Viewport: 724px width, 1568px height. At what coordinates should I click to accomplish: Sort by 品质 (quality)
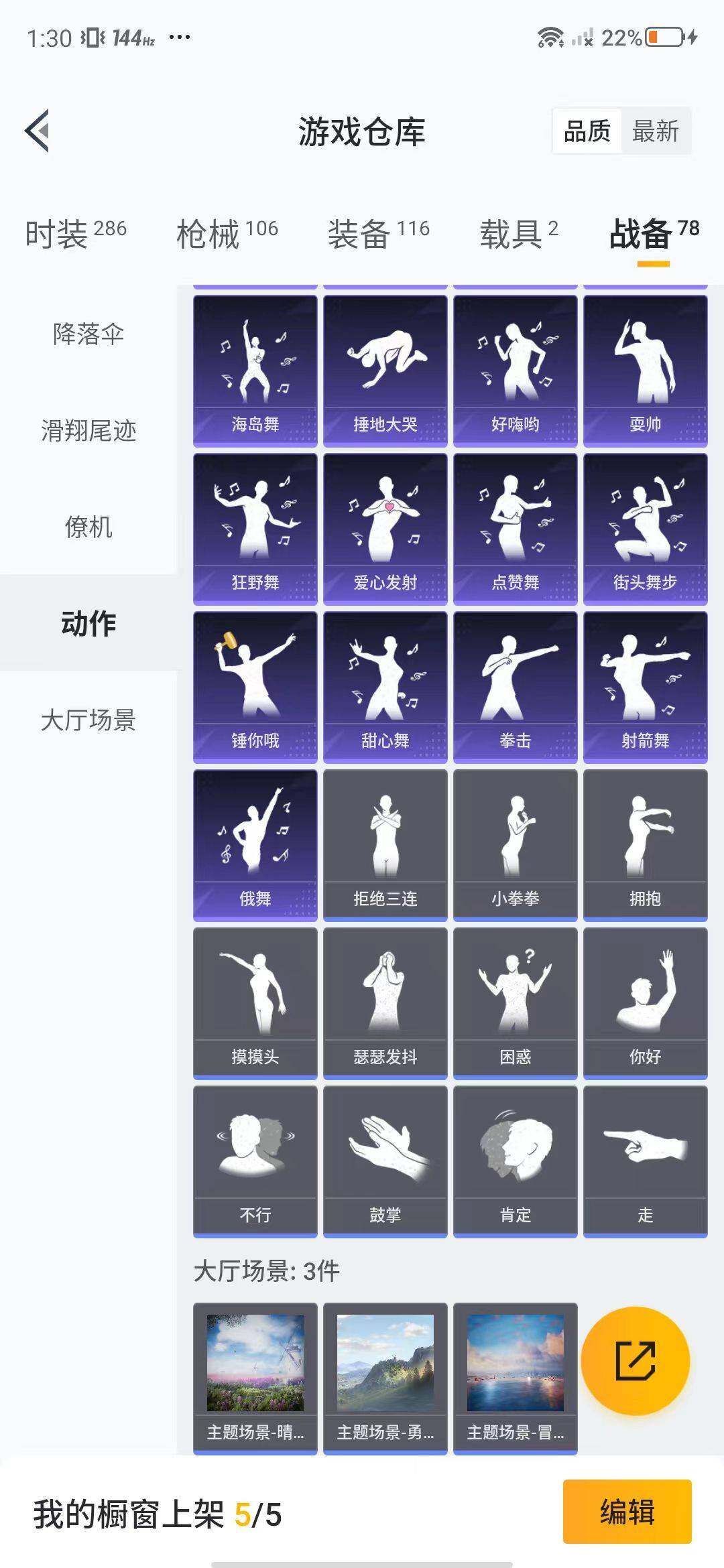(x=587, y=131)
